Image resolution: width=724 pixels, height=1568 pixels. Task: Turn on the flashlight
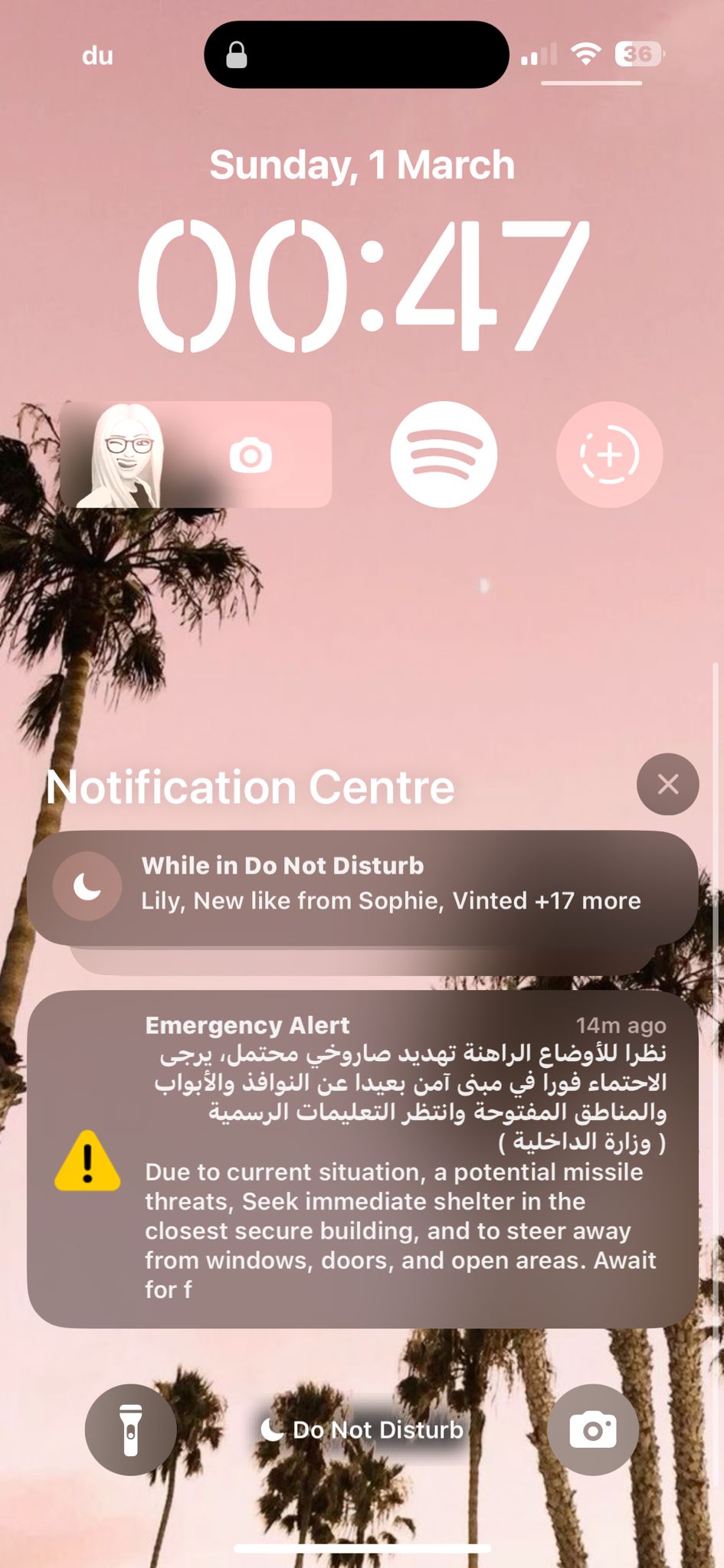130,1429
